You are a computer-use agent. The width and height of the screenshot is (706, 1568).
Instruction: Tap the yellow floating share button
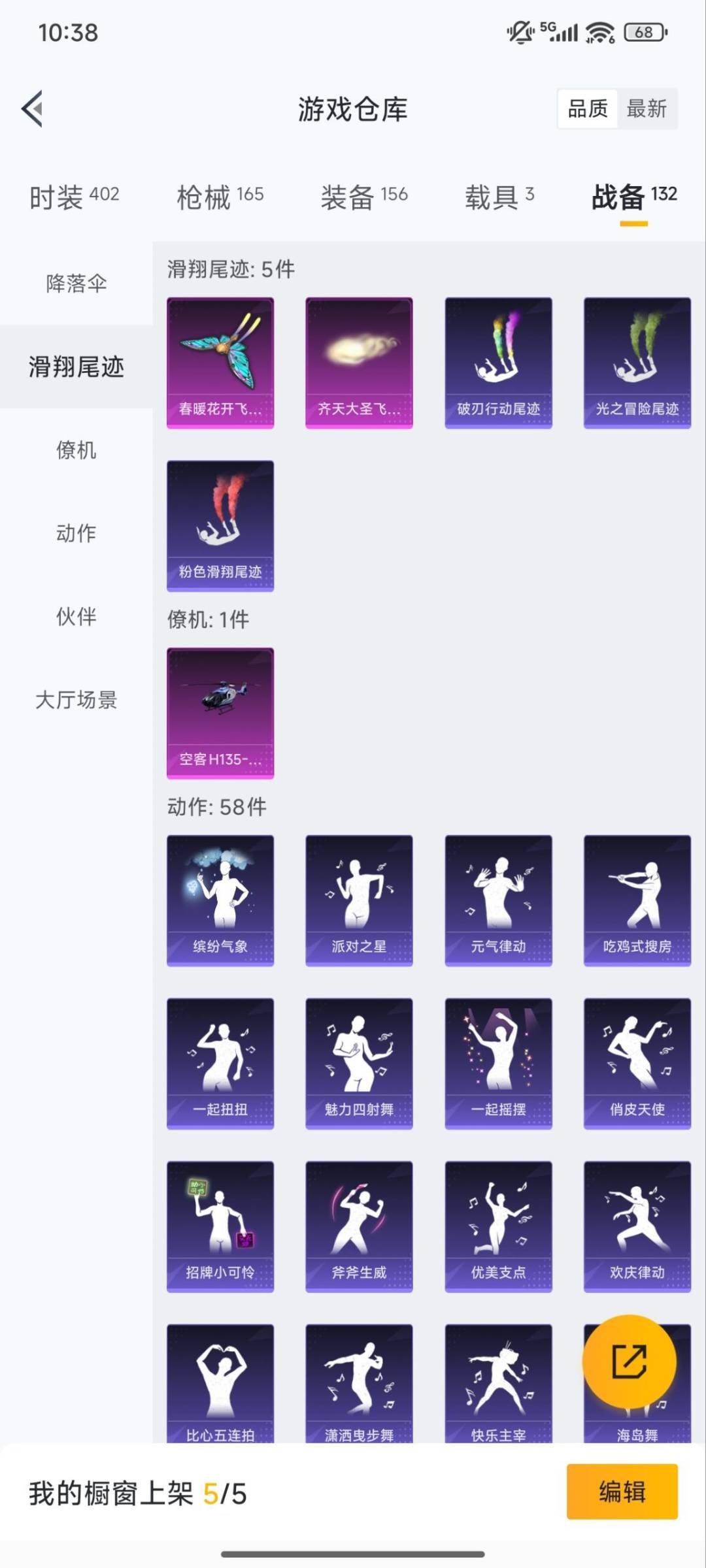tap(629, 1362)
